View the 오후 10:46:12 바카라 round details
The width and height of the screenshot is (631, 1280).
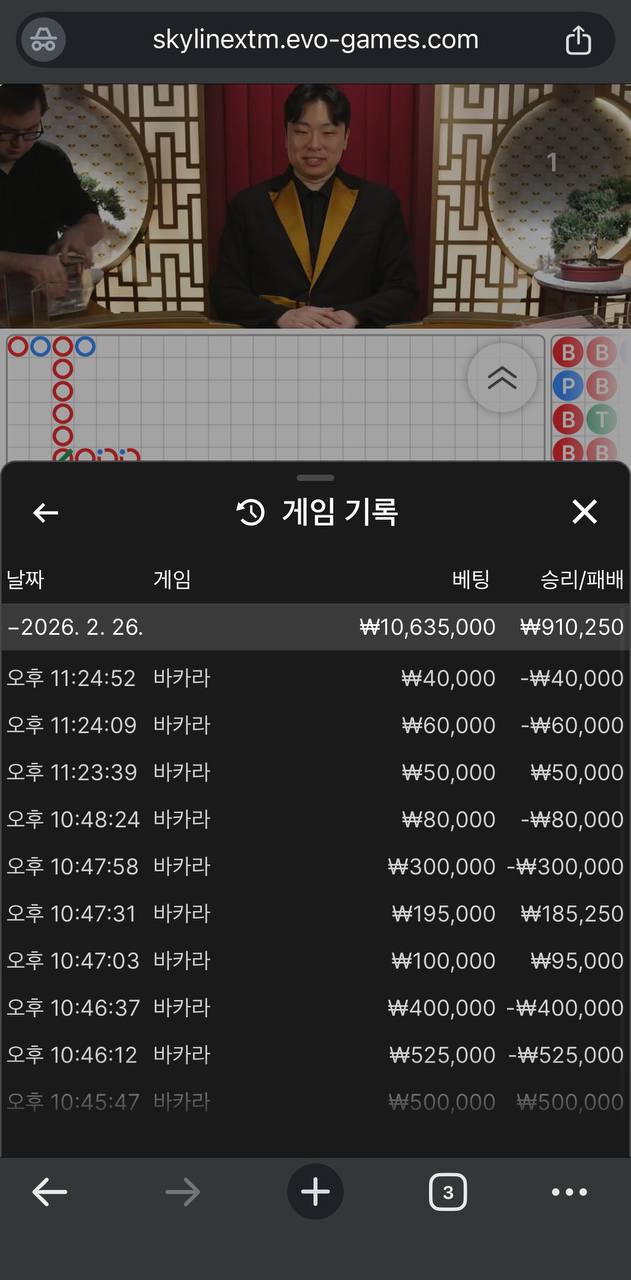[x=315, y=1054]
